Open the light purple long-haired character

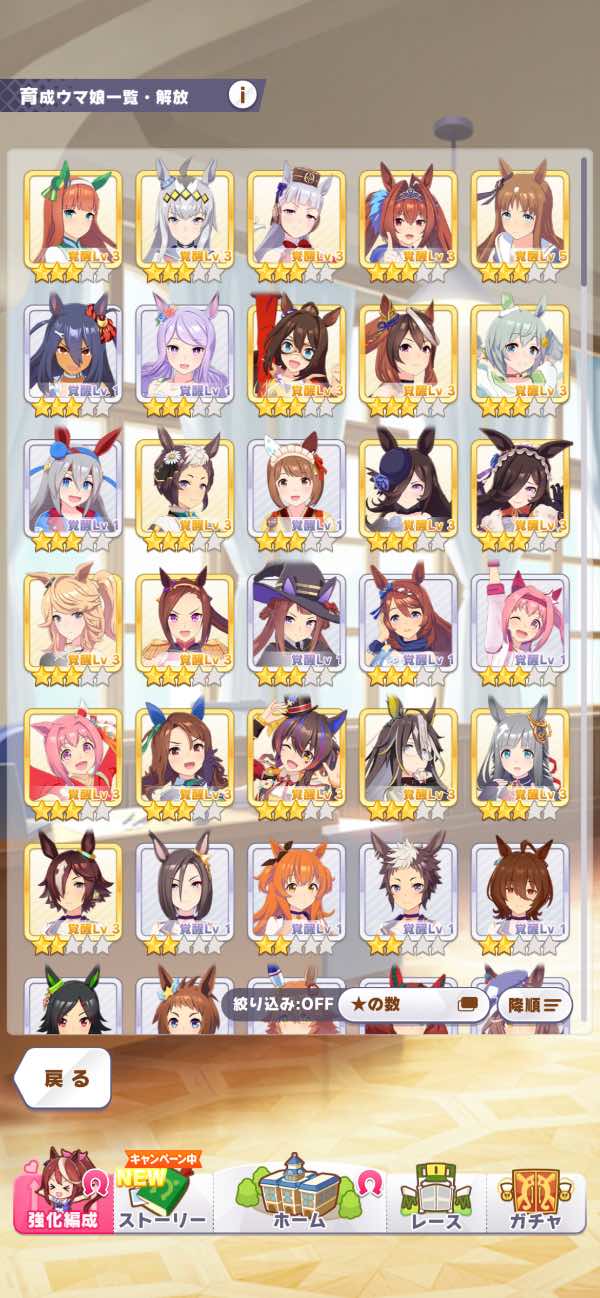pos(185,352)
